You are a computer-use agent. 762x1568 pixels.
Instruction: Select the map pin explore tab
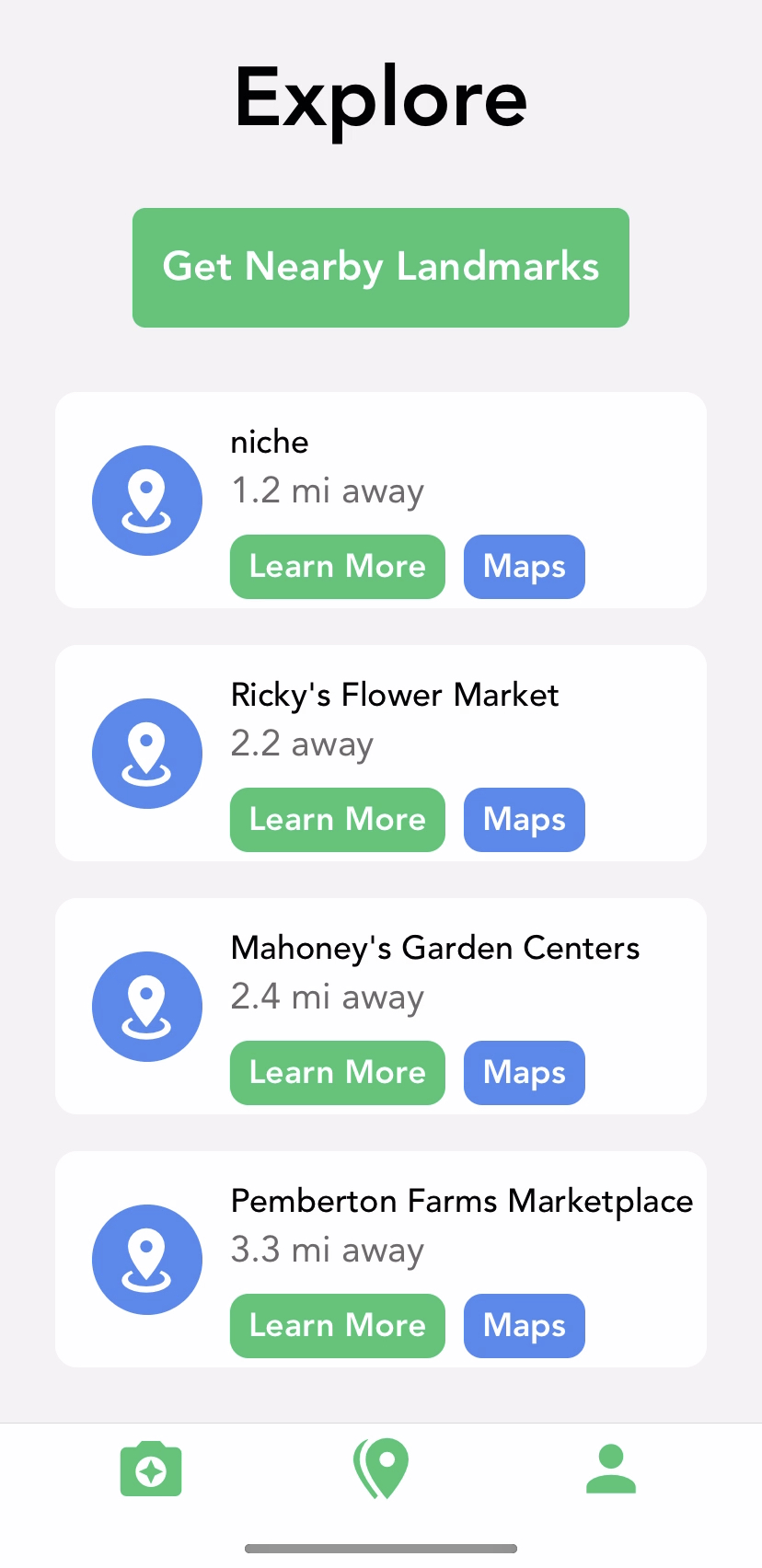tap(381, 1469)
